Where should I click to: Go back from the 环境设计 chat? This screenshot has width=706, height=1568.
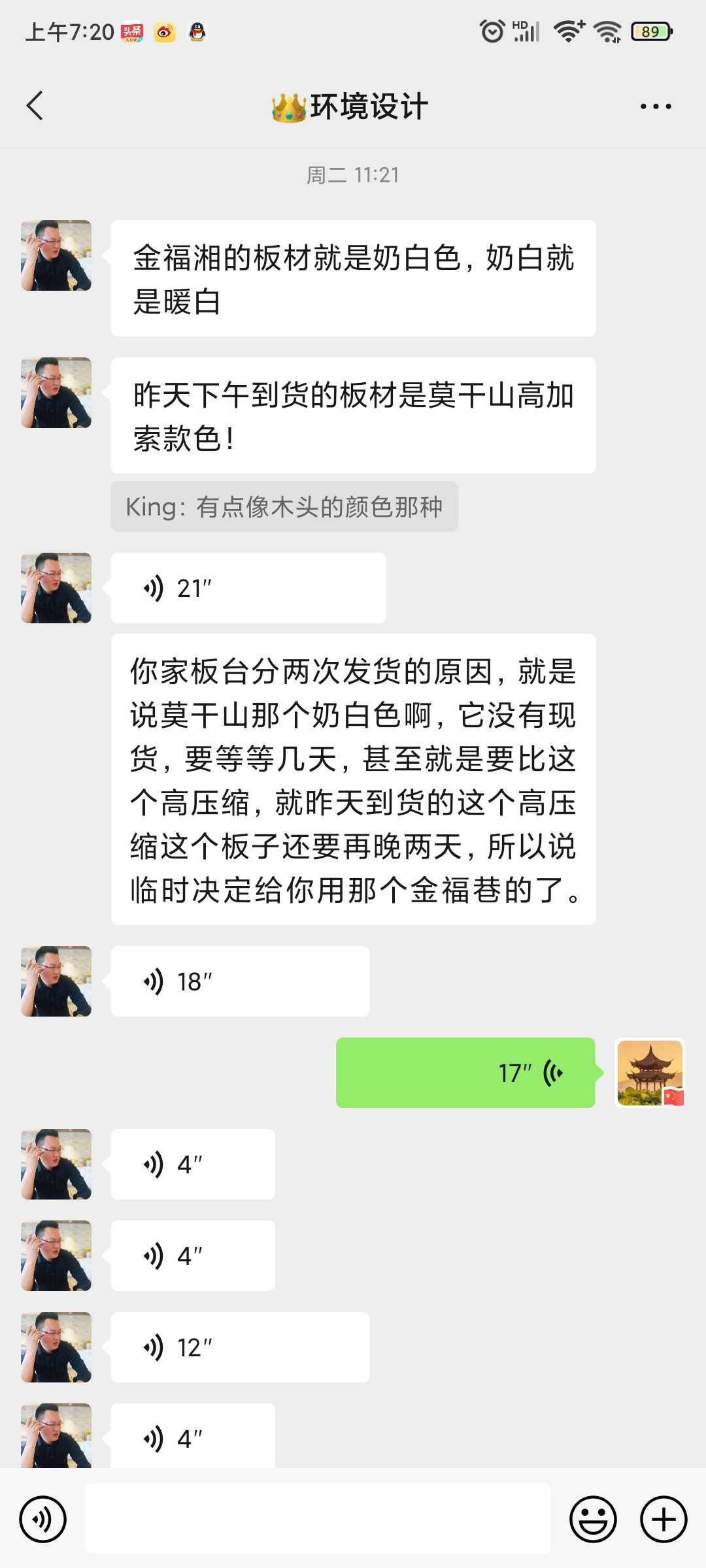35,106
